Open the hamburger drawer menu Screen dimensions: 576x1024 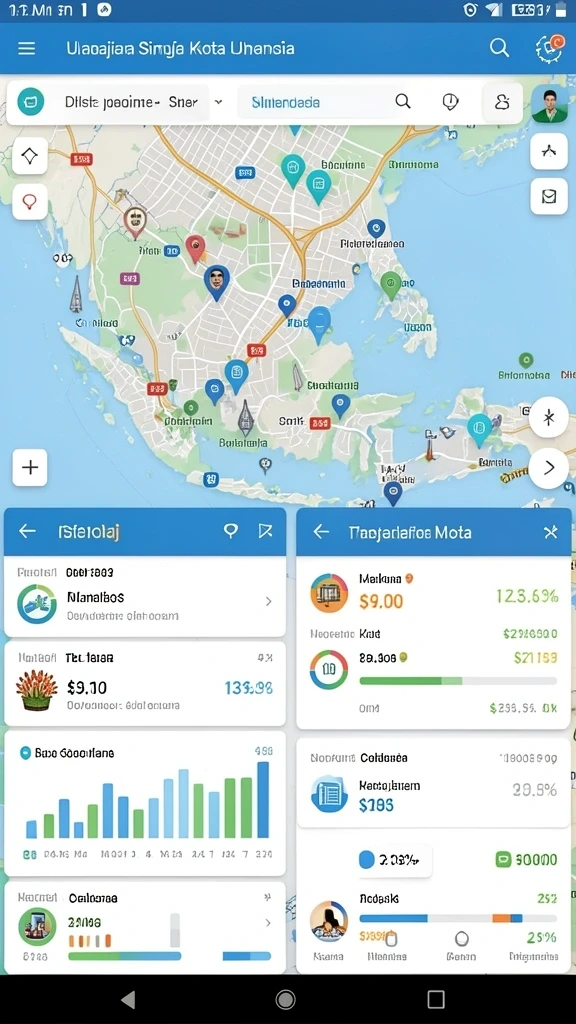pyautogui.click(x=27, y=48)
